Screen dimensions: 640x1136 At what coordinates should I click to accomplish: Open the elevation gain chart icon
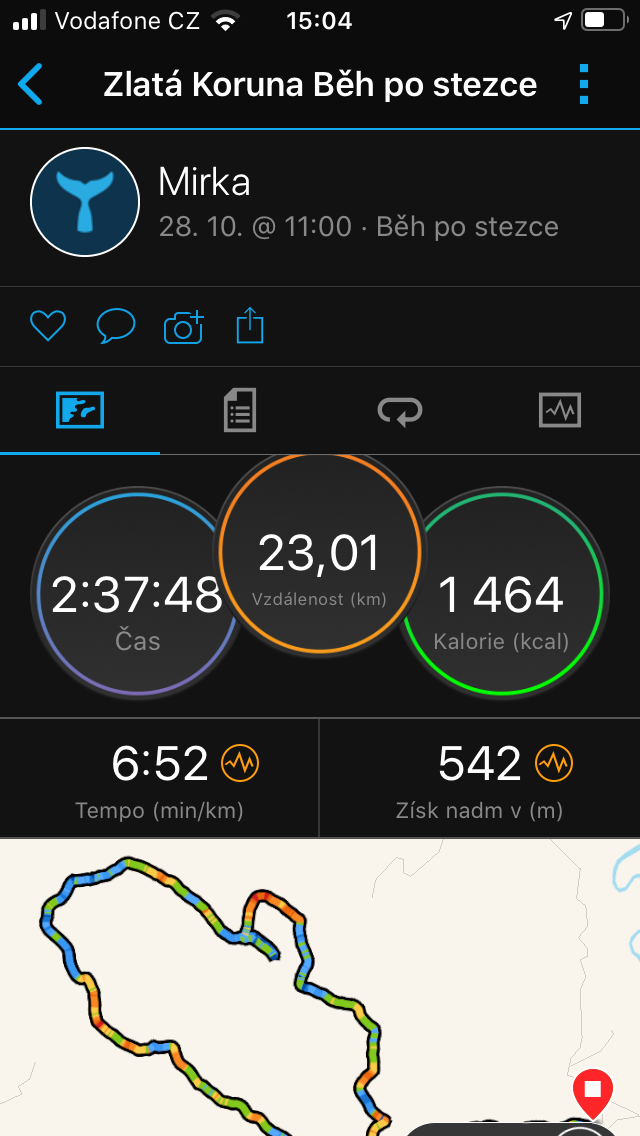tap(554, 763)
